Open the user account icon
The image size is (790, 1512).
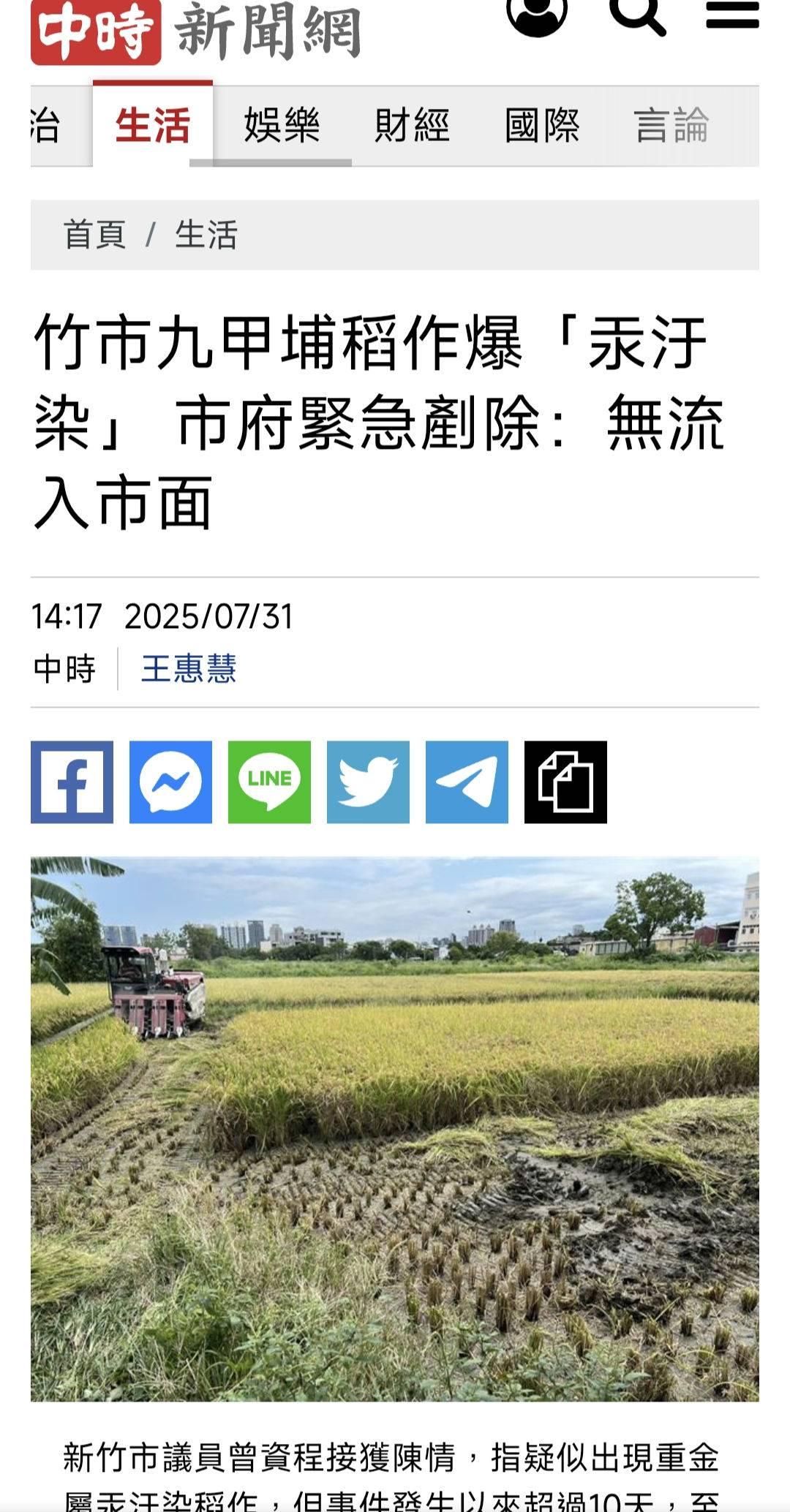coord(536,15)
